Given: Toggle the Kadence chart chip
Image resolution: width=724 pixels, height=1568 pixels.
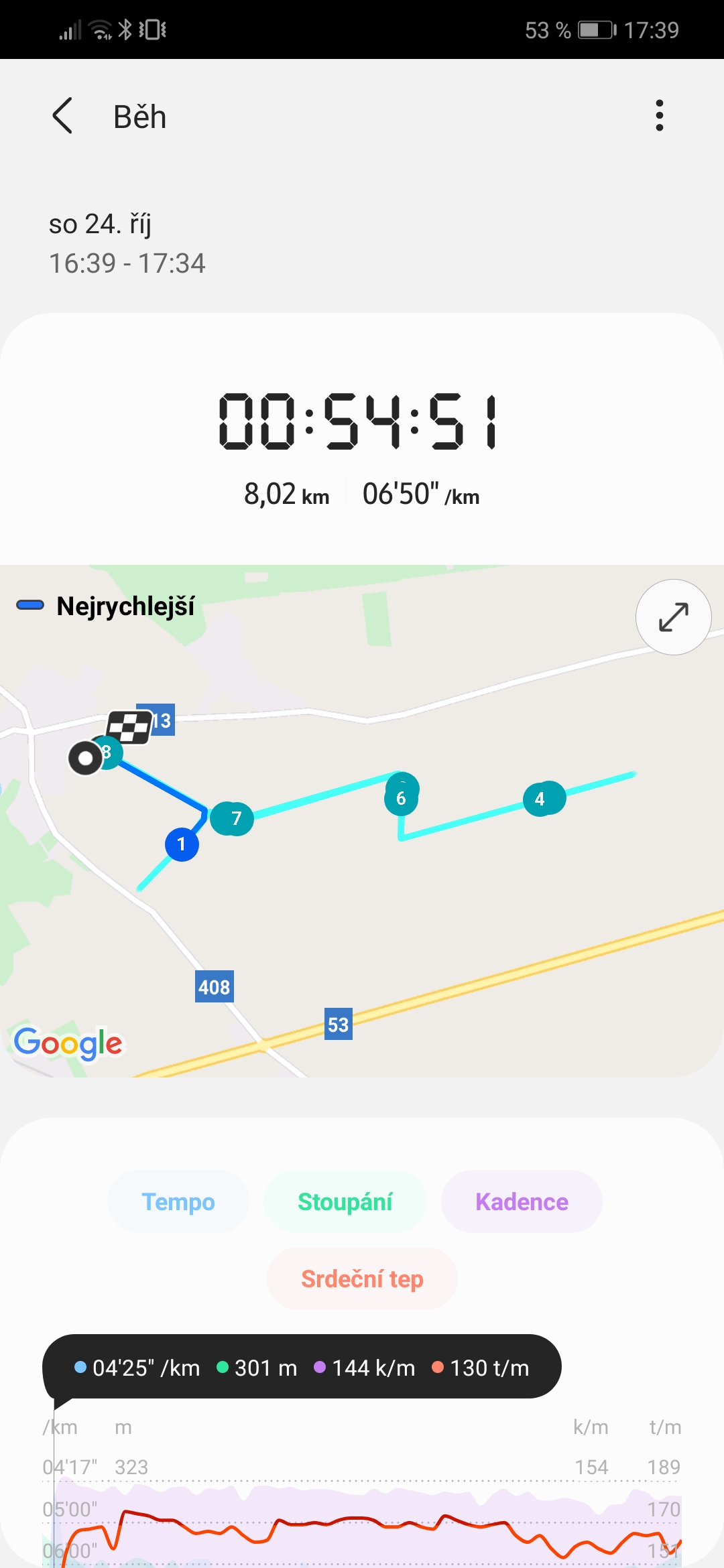Looking at the screenshot, I should pyautogui.click(x=522, y=1201).
